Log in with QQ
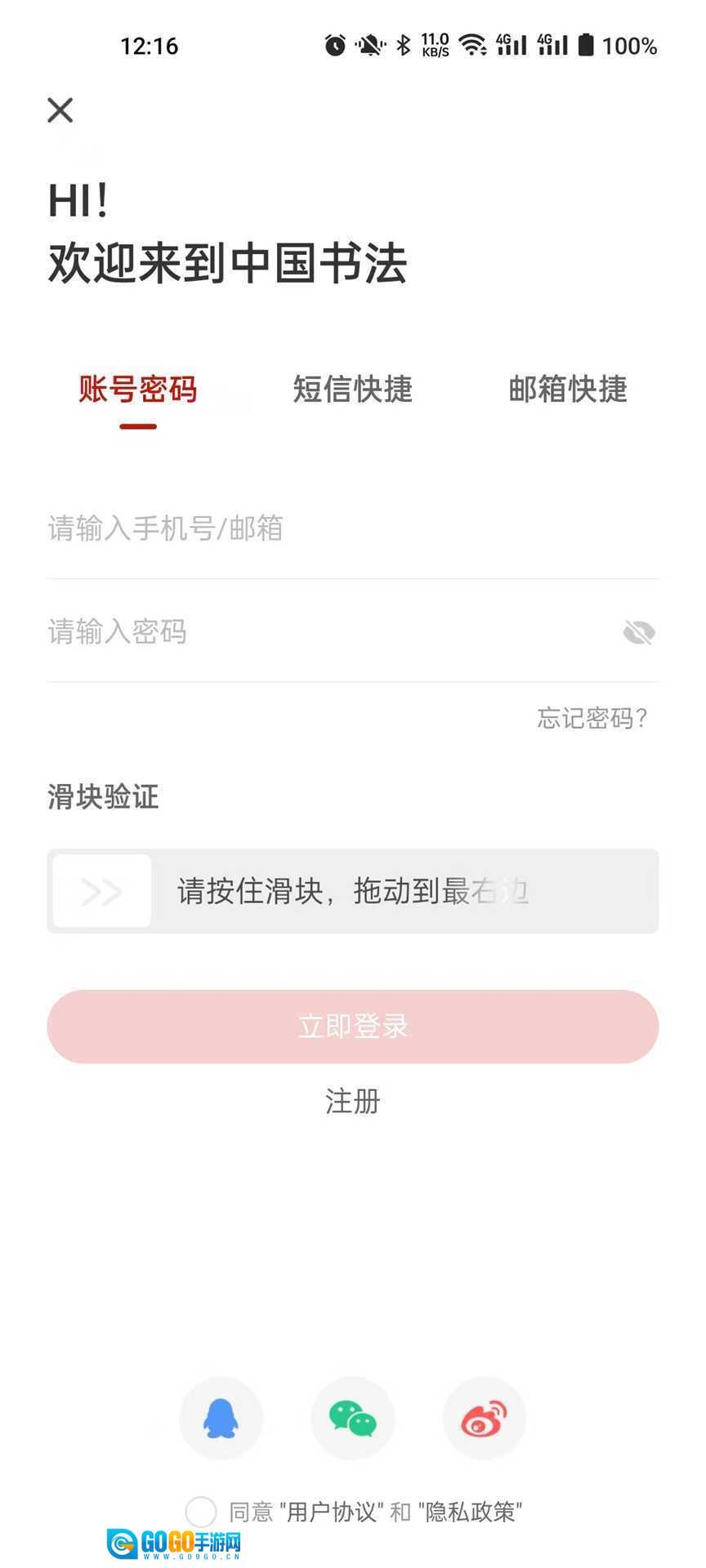The image size is (706, 1568). 221,1419
